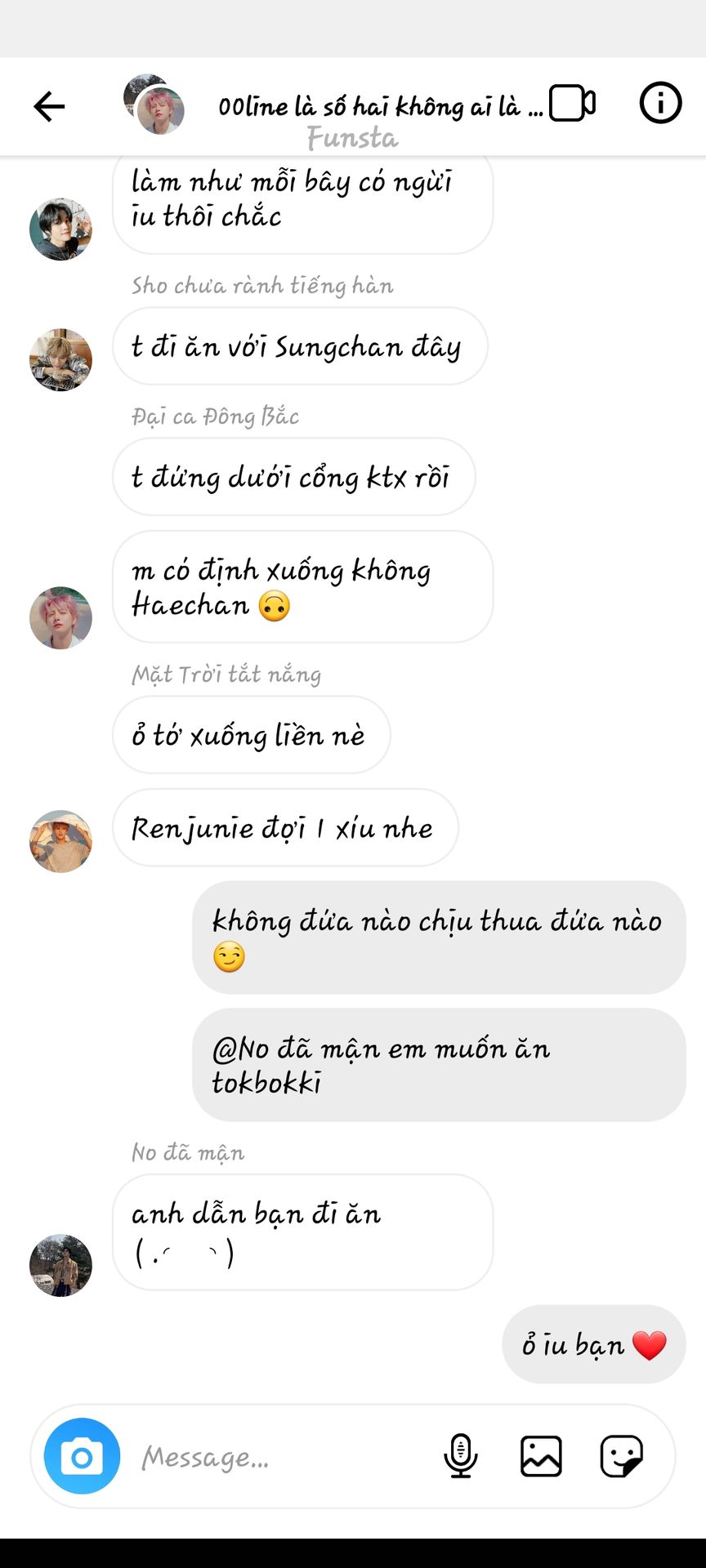Viewport: 706px width, 1568px height.
Task: Record a voice message with the microphone
Action: (460, 1456)
